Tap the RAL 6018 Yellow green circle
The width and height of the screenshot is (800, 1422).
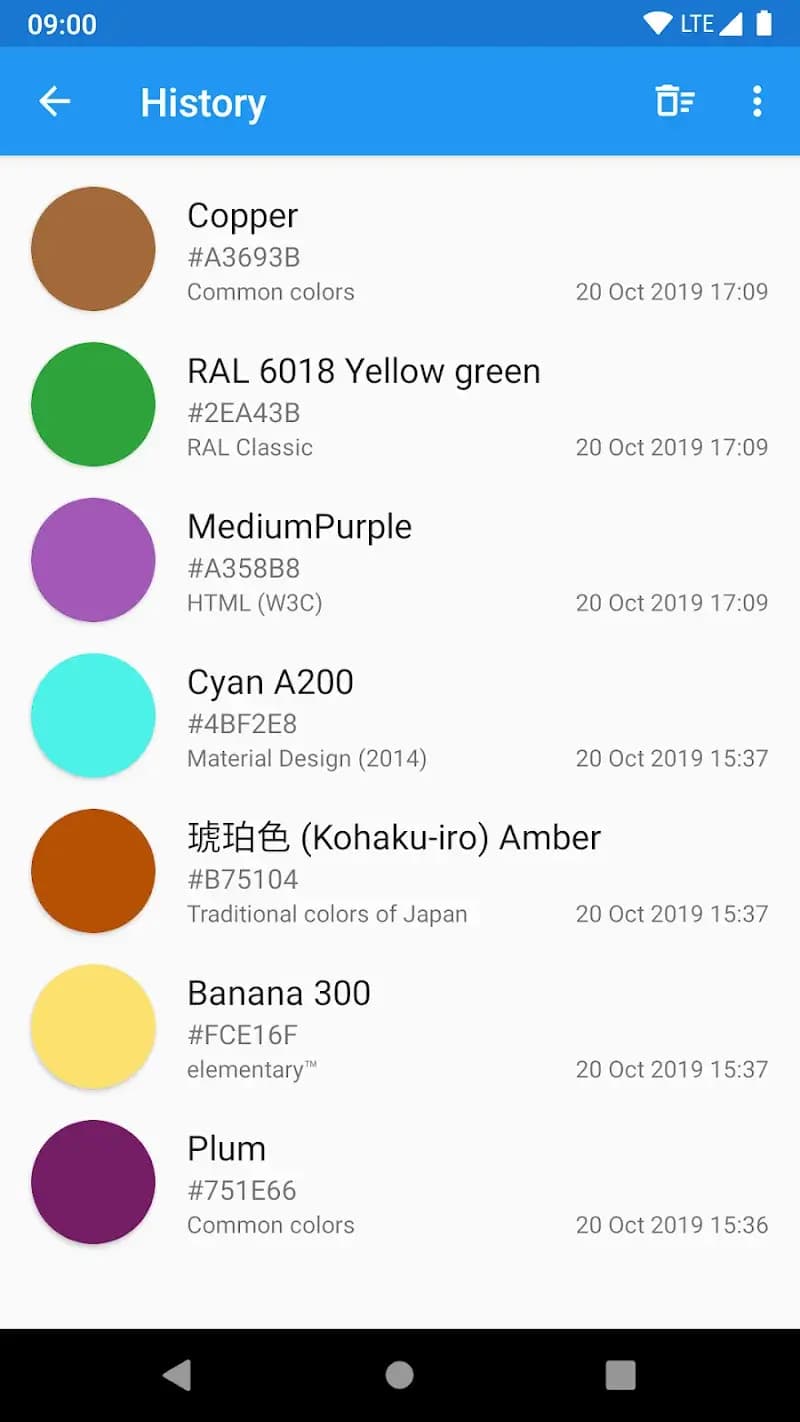(92, 404)
